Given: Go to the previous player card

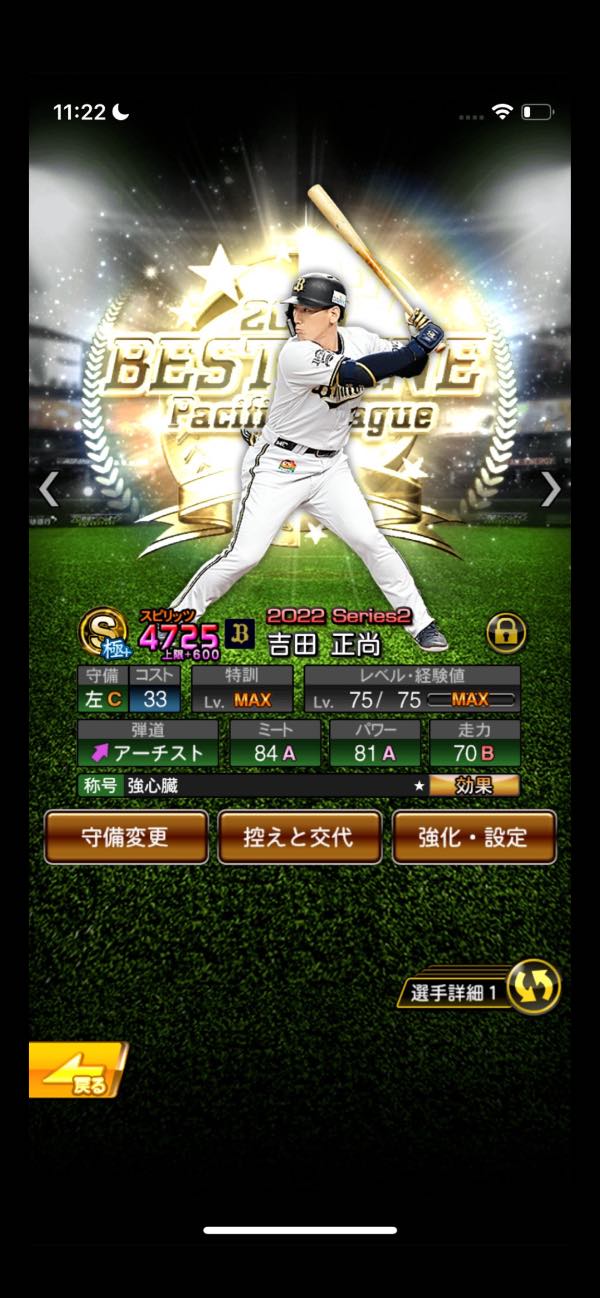Looking at the screenshot, I should (x=48, y=489).
